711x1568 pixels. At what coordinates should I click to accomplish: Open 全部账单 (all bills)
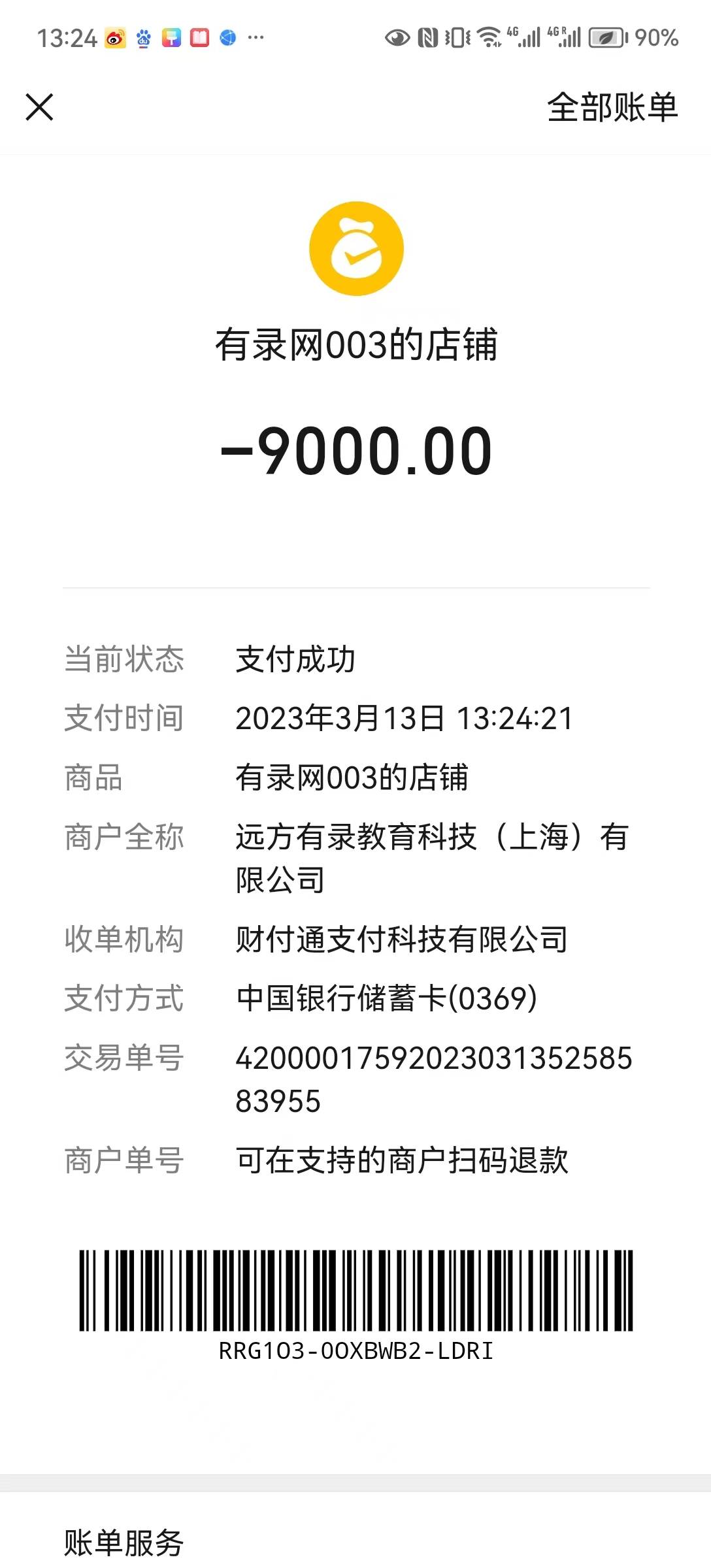(x=612, y=107)
